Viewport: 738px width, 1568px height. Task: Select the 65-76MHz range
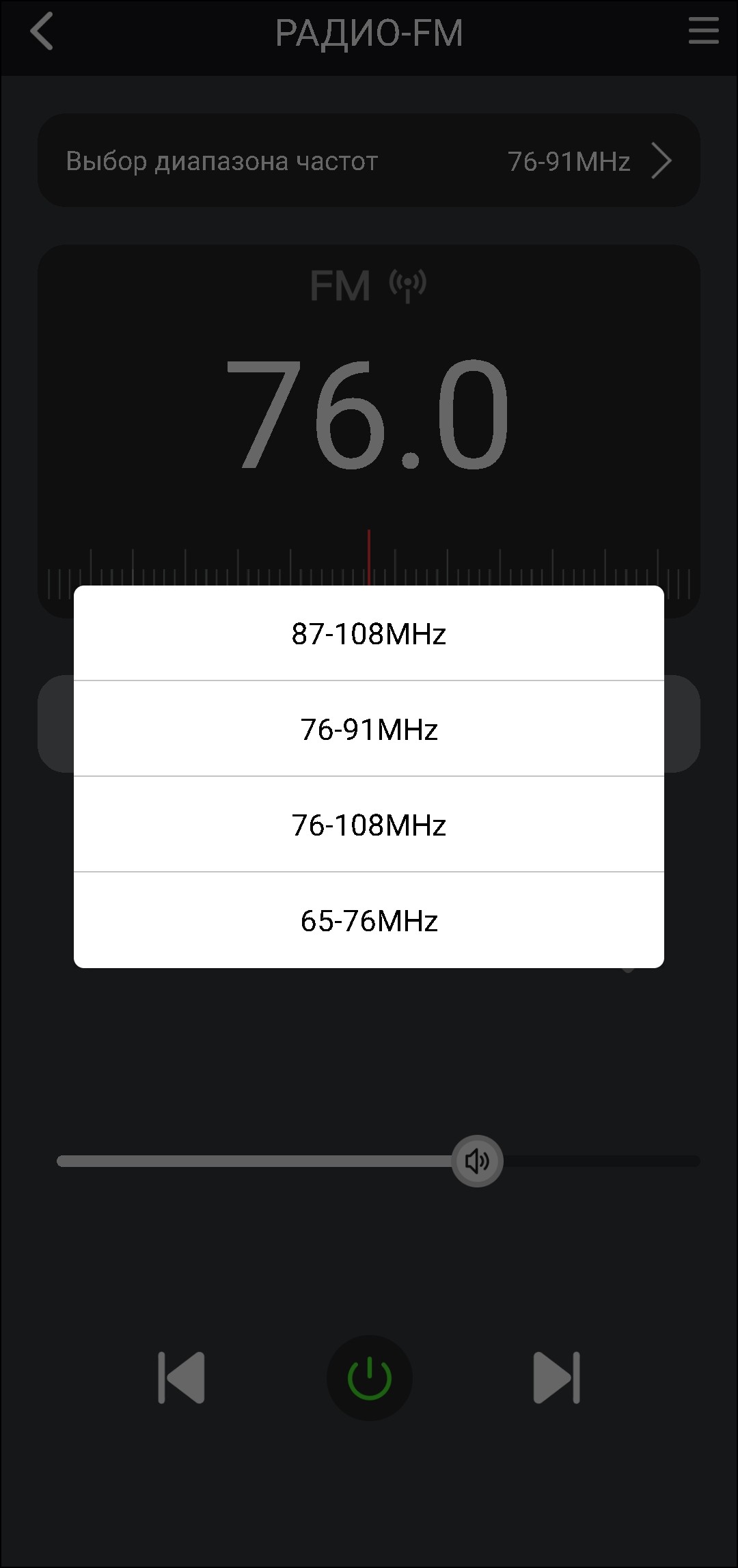click(x=369, y=920)
